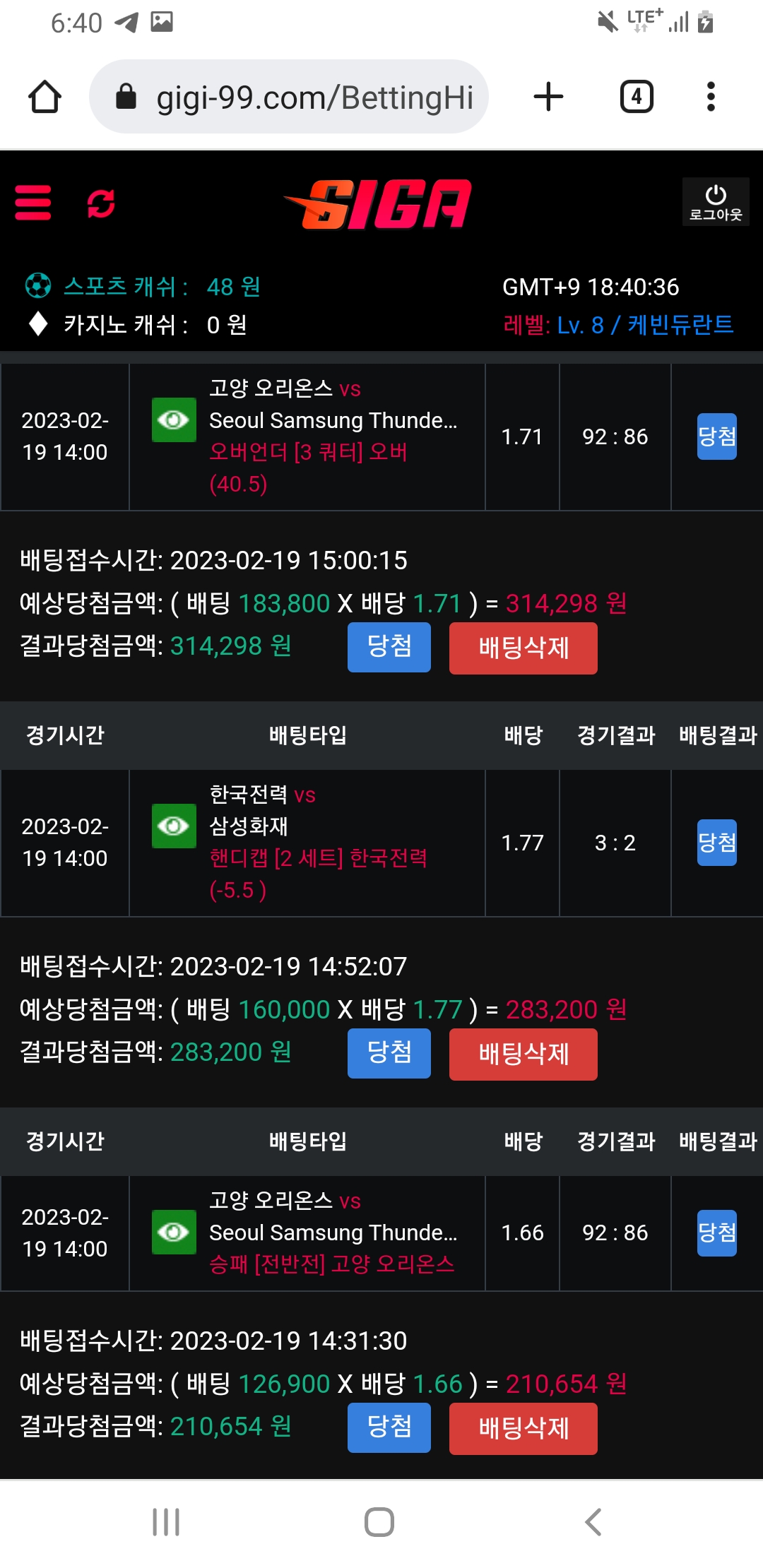This screenshot has height=1568, width=763.
Task: Tap the eye icon on the 1.66 odds match
Action: [x=174, y=1232]
